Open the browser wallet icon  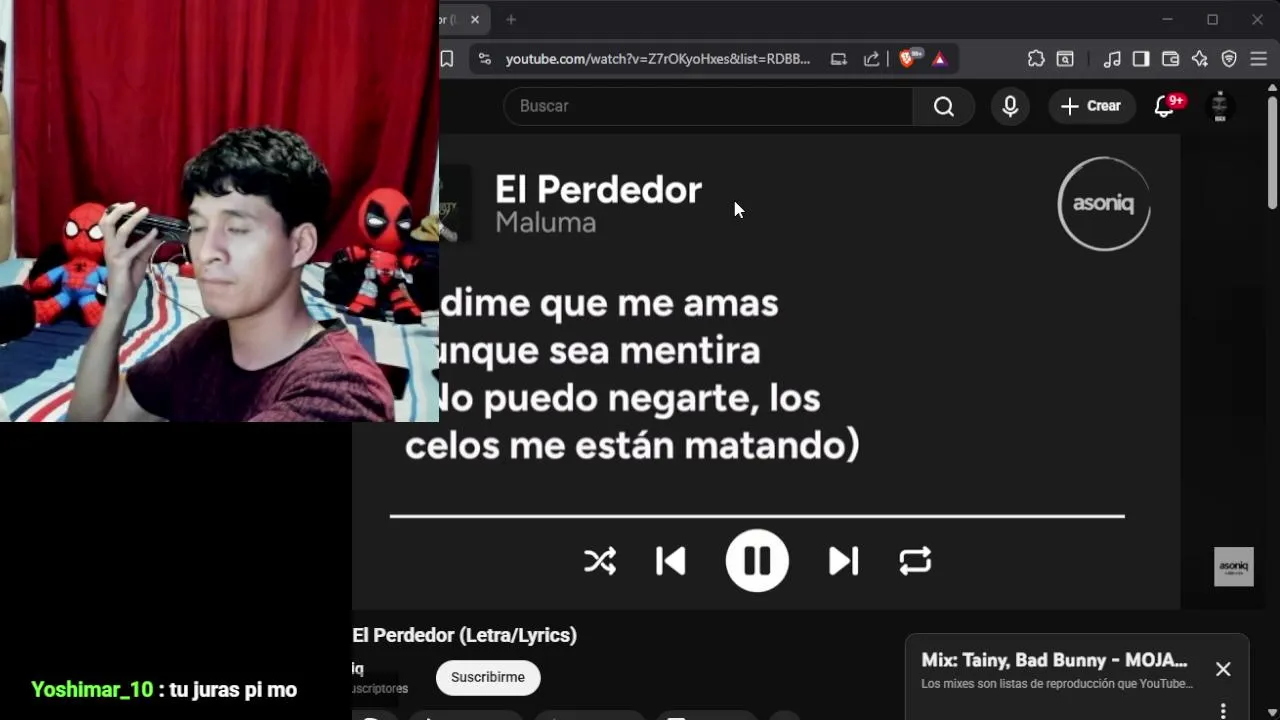point(1170,59)
